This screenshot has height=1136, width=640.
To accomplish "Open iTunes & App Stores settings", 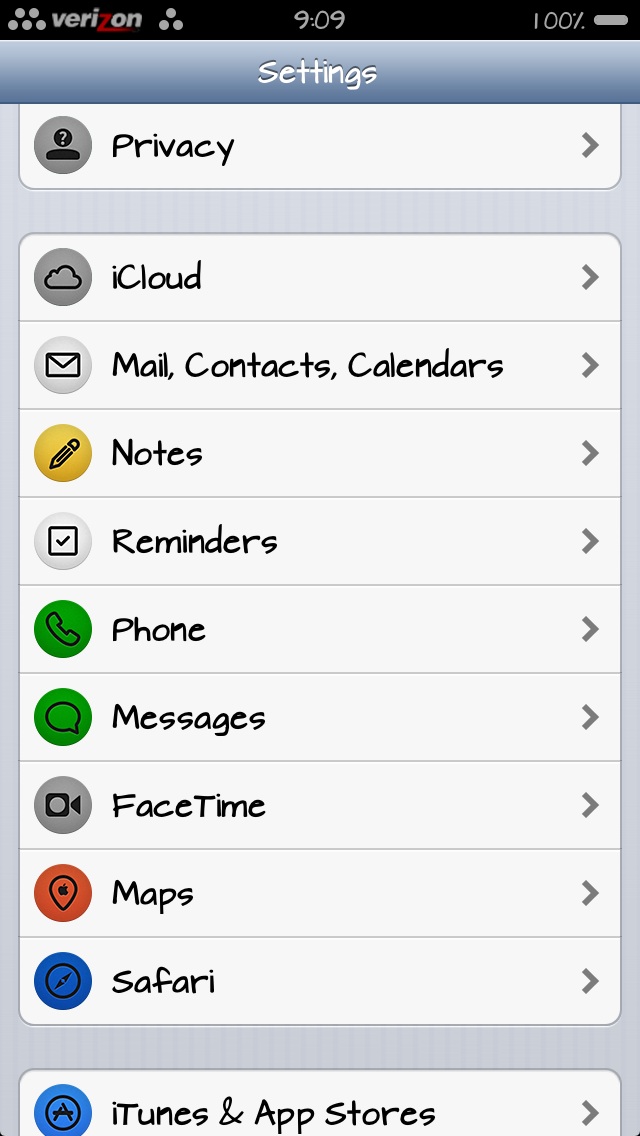I will click(x=320, y=1103).
